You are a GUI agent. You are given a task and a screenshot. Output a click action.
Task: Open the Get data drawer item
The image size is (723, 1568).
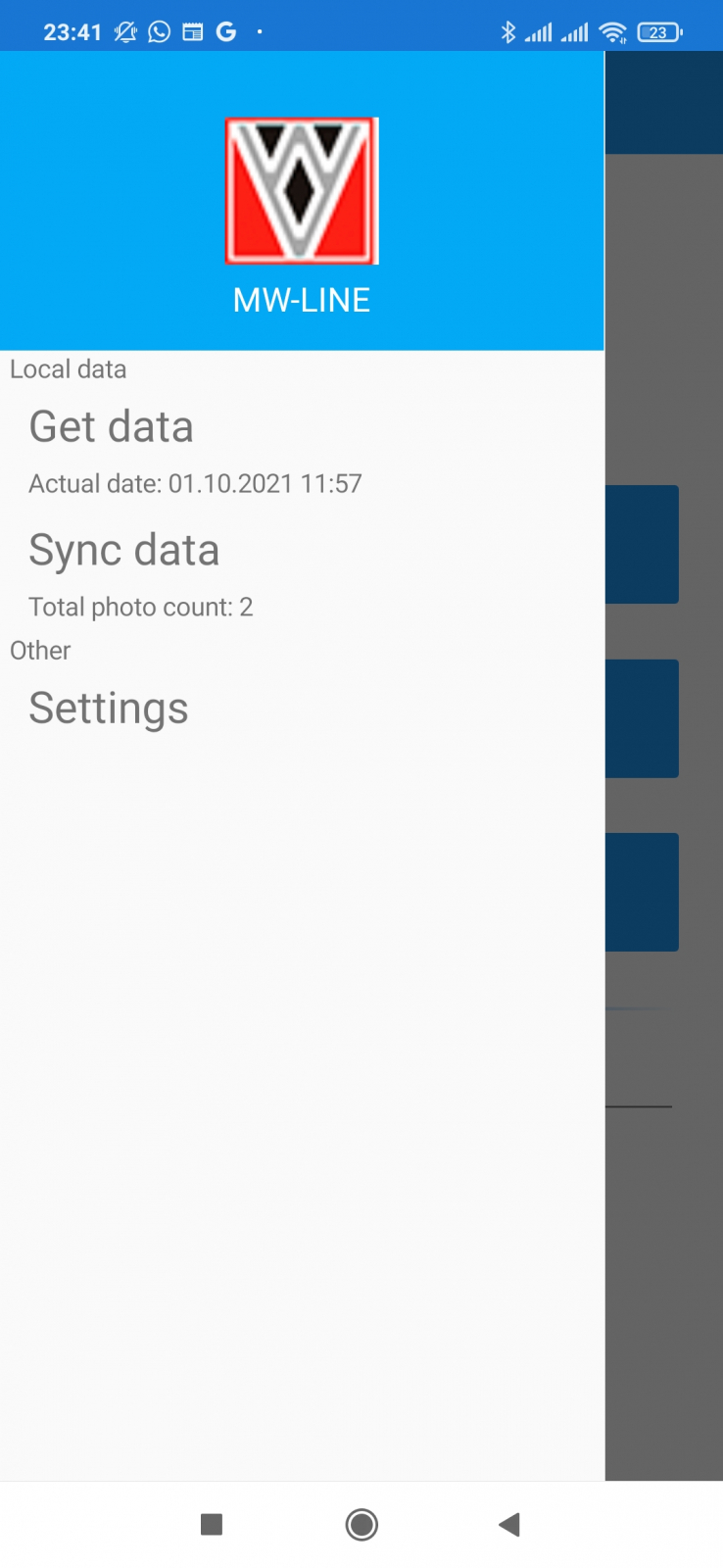tap(112, 427)
